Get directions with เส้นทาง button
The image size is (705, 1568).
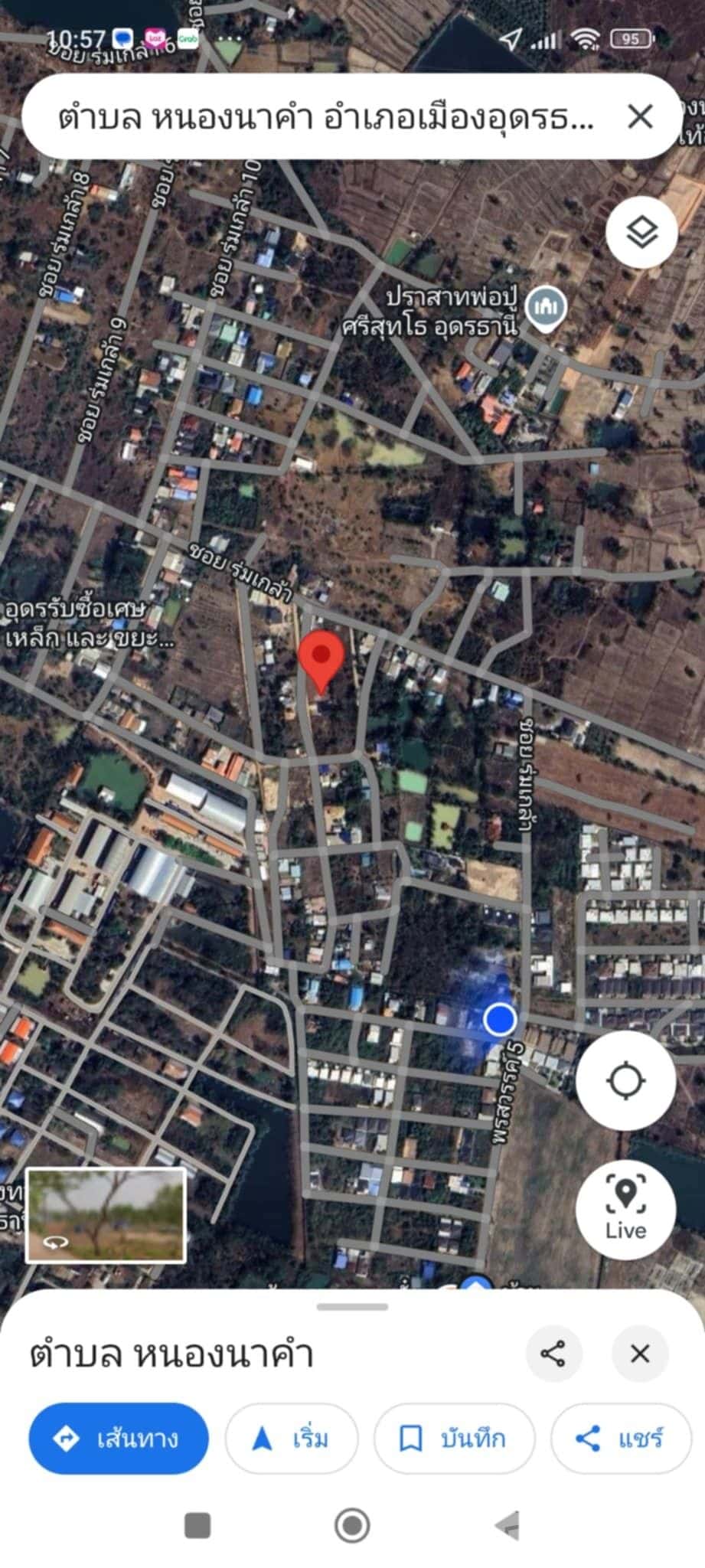point(119,1439)
